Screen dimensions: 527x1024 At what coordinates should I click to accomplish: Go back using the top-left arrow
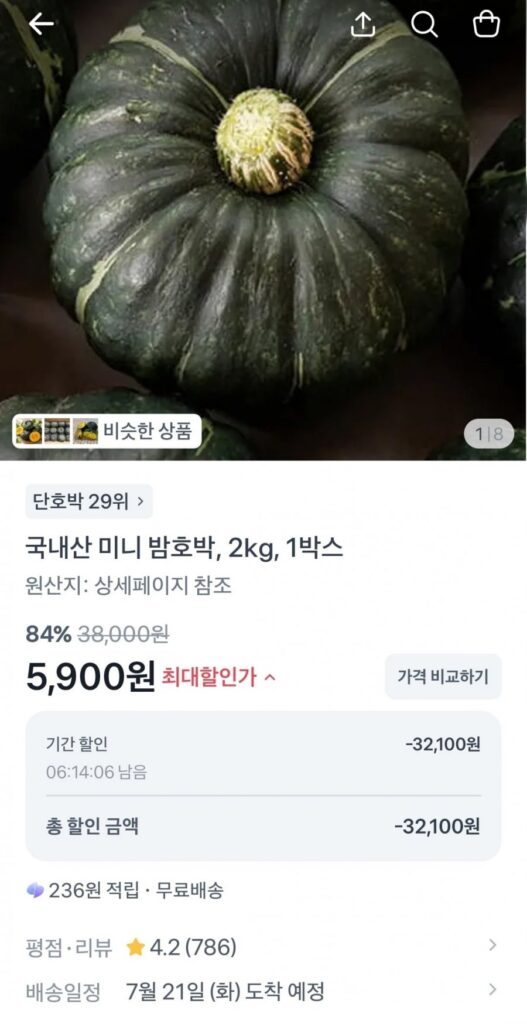40,24
